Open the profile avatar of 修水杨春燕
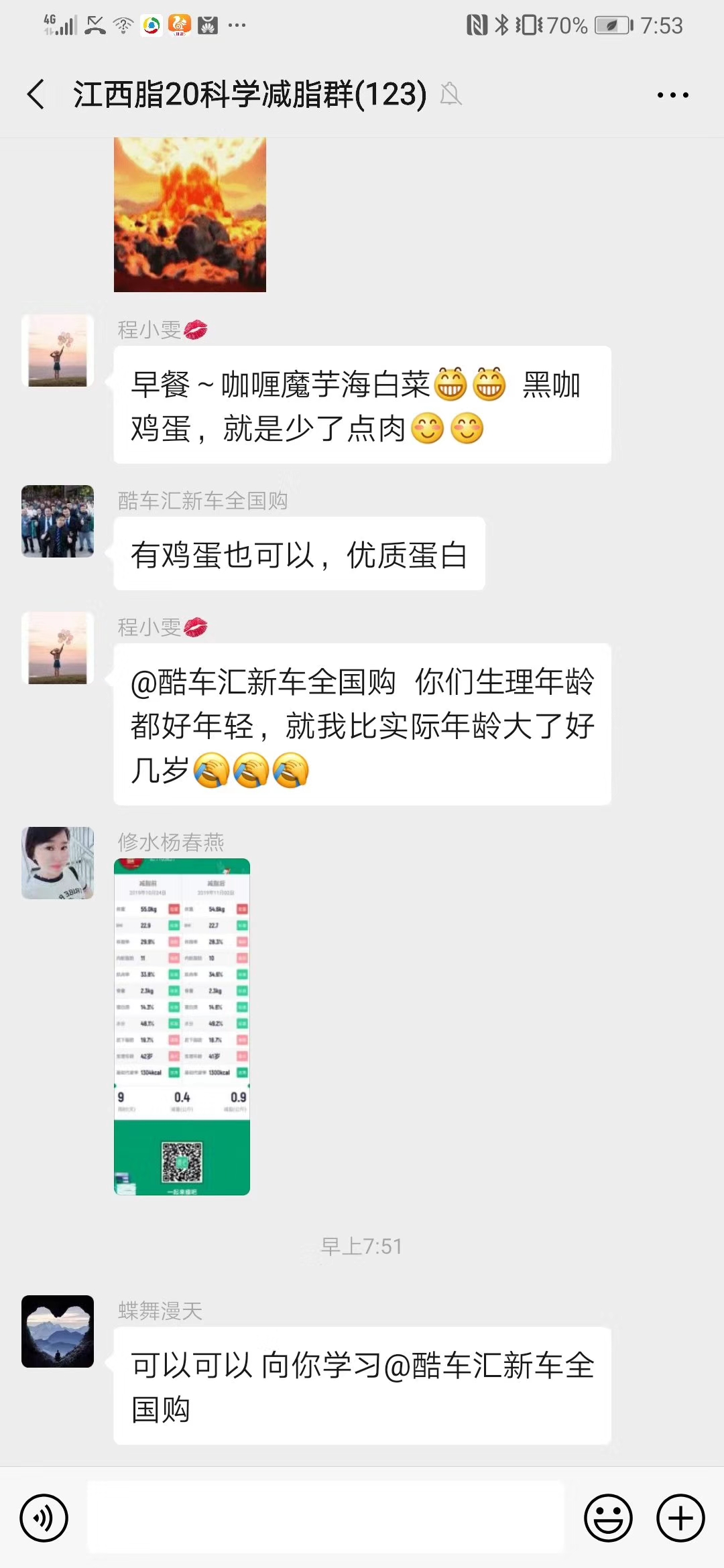Screen dimensions: 724x1568 (x=58, y=862)
